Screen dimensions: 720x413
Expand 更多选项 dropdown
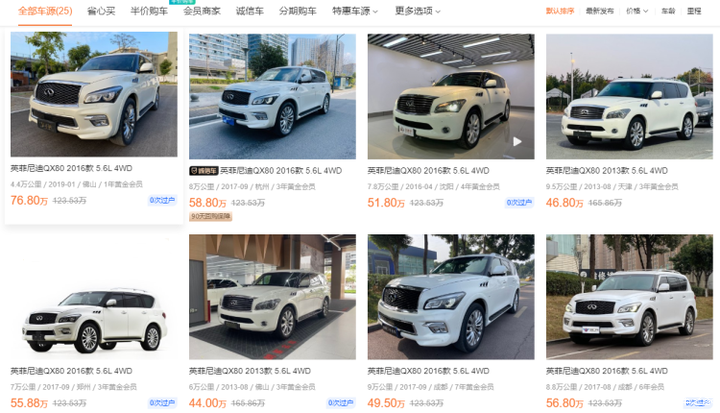click(x=413, y=11)
